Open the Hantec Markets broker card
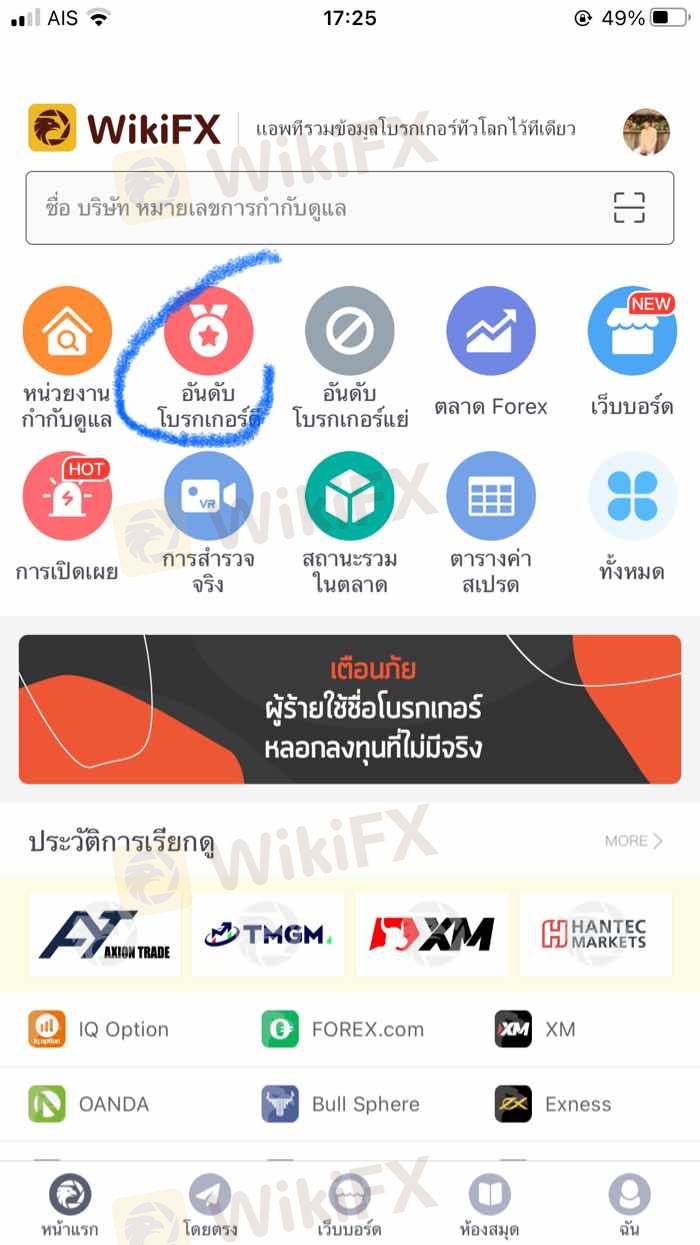Screen dimensions: 700x1245 point(595,934)
